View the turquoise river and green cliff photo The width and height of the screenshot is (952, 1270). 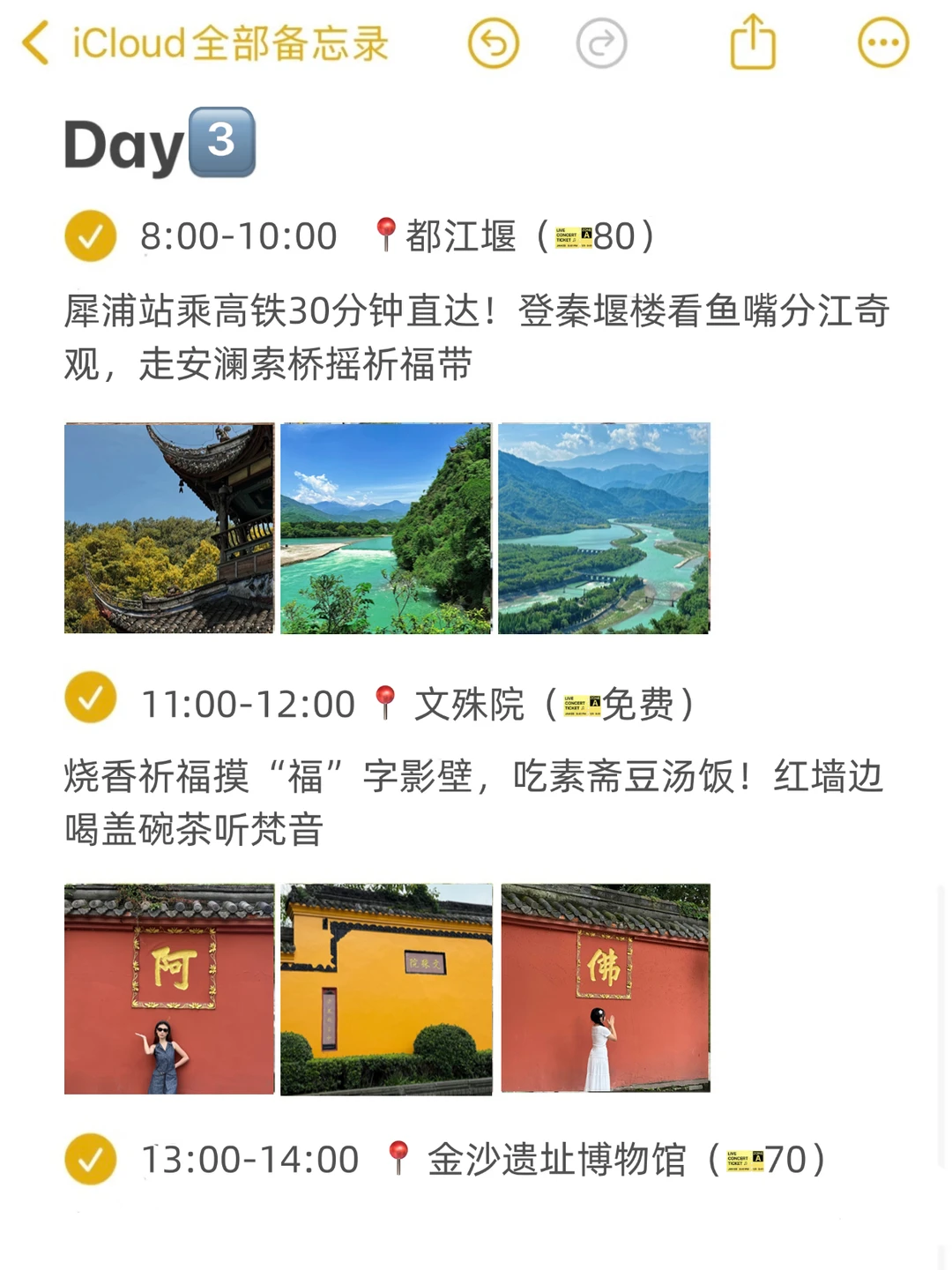(x=386, y=527)
